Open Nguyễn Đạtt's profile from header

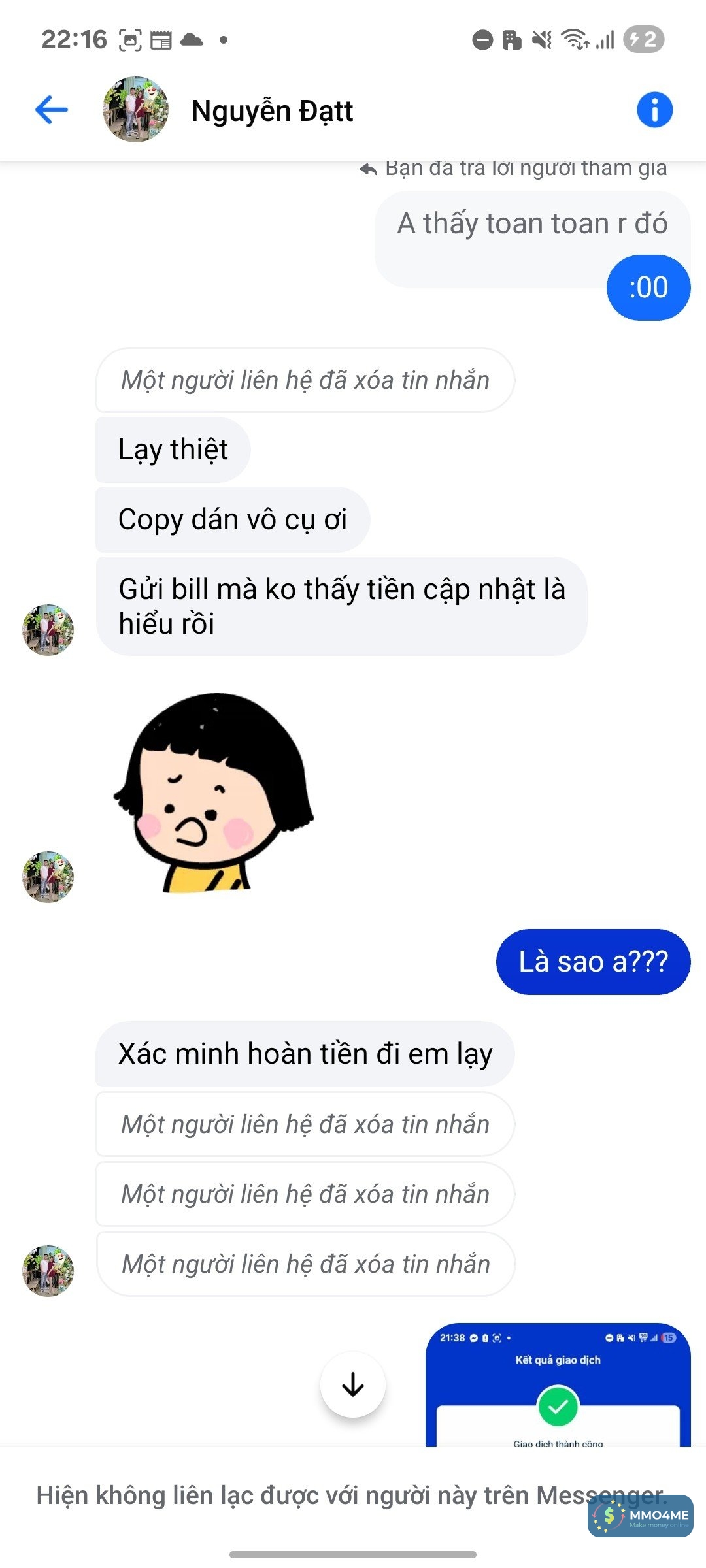click(x=271, y=110)
